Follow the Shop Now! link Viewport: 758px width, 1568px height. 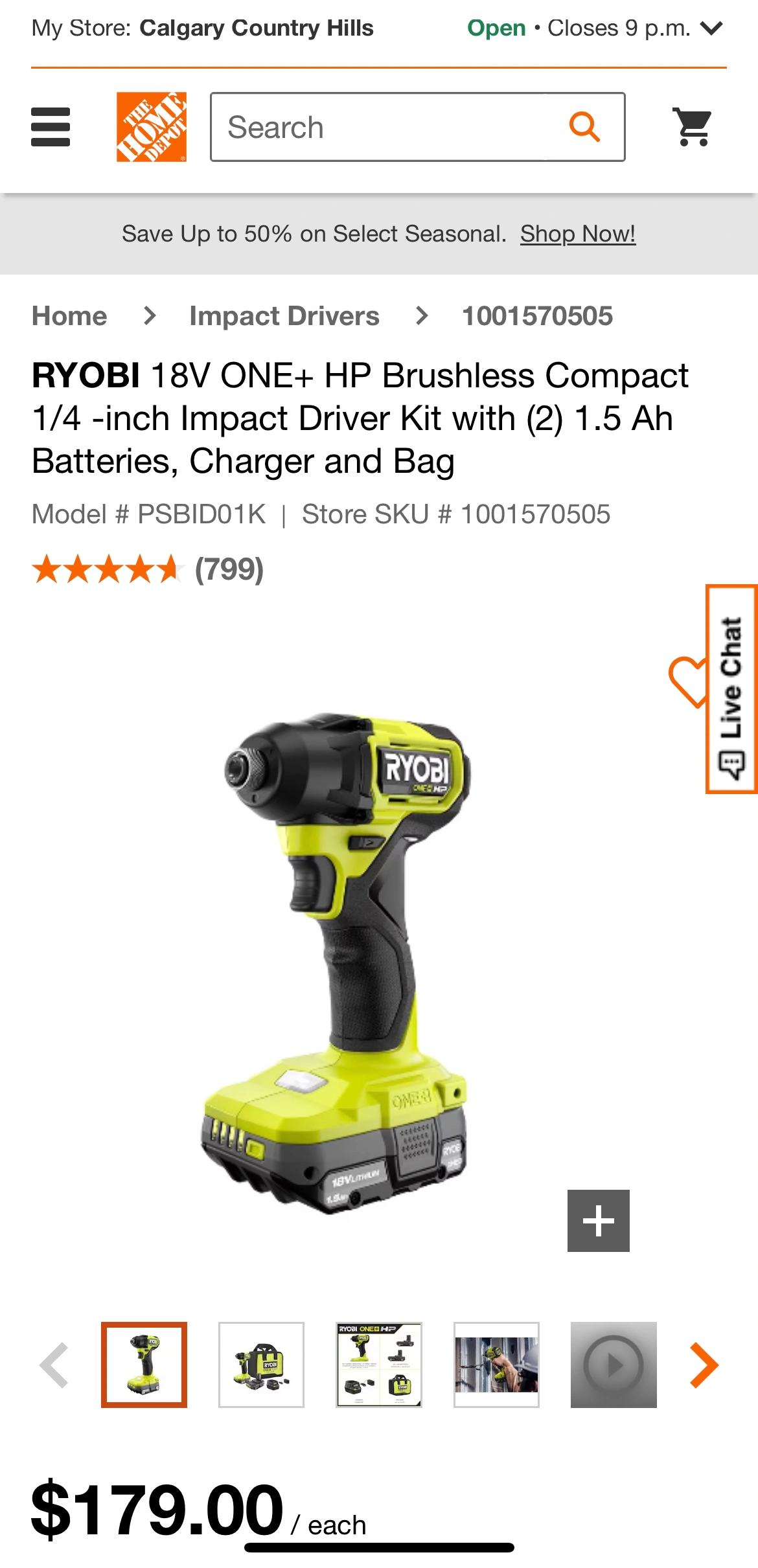click(x=577, y=234)
